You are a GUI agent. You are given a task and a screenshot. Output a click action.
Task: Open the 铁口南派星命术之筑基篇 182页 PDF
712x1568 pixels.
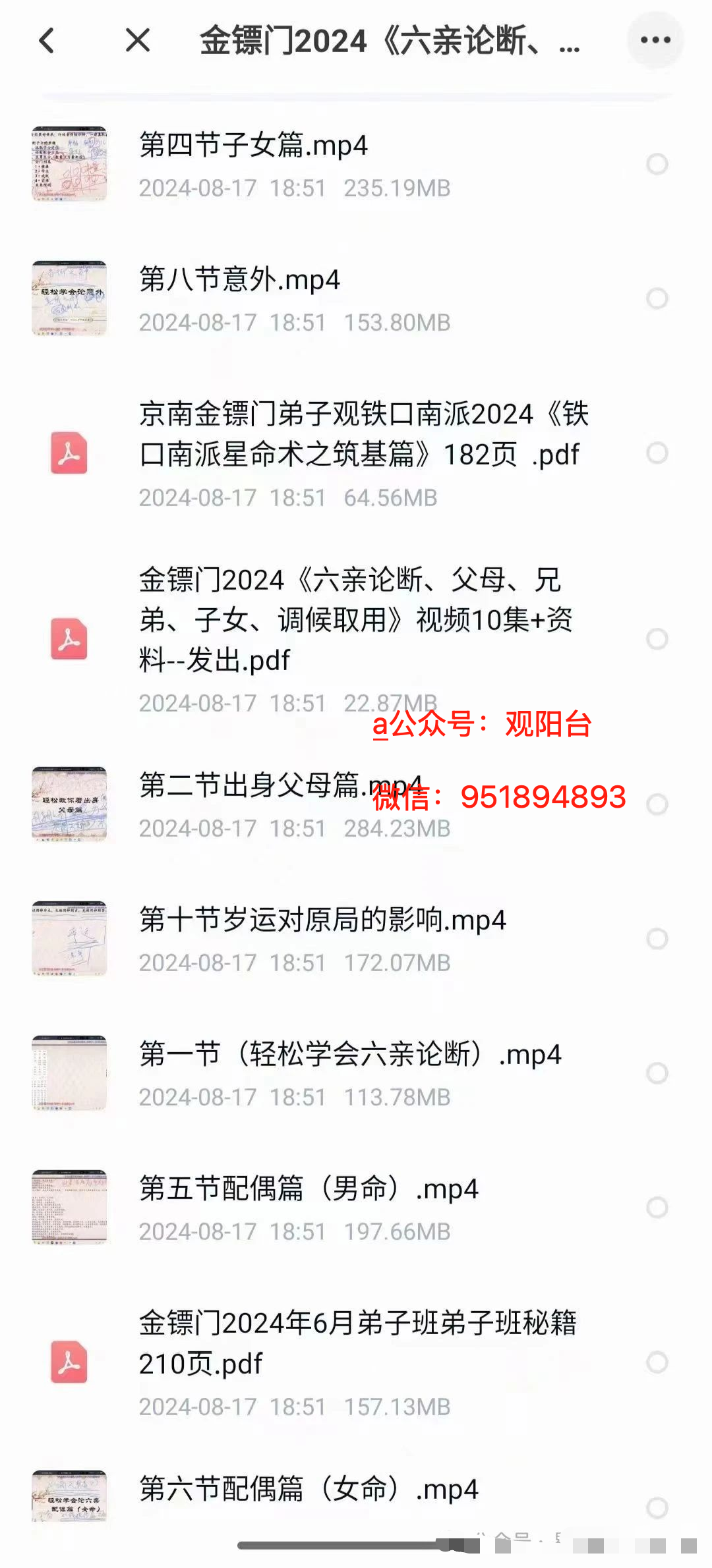(363, 435)
